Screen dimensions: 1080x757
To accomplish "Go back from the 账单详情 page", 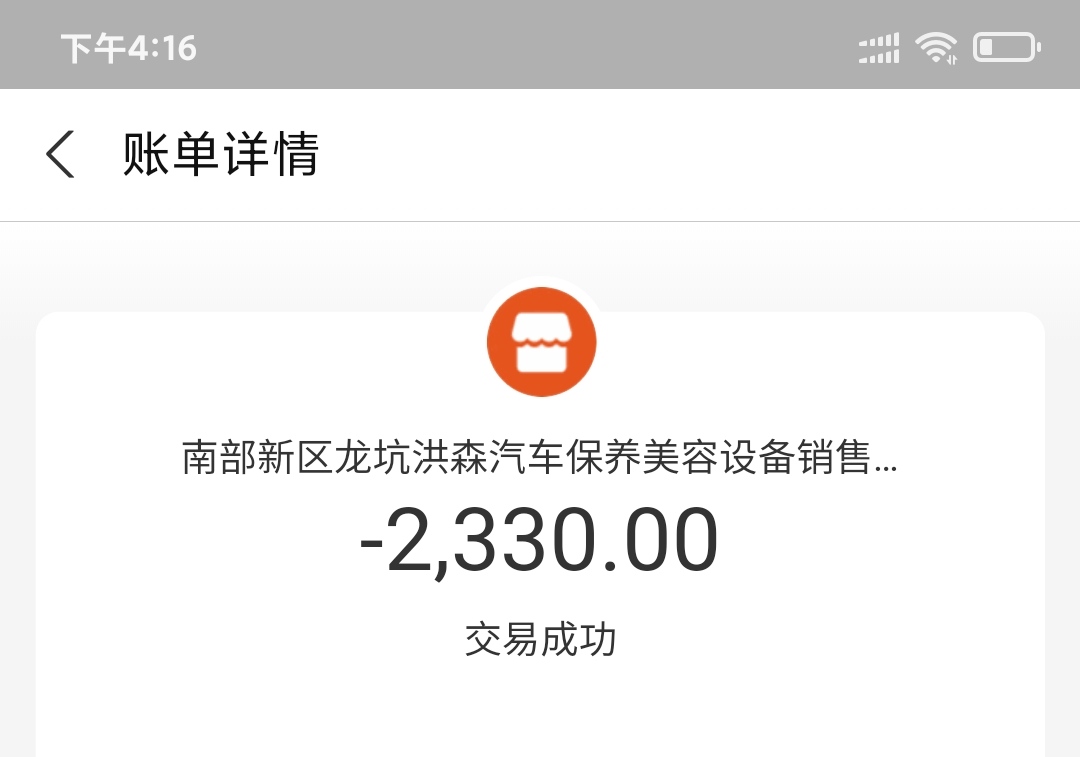I will point(60,155).
